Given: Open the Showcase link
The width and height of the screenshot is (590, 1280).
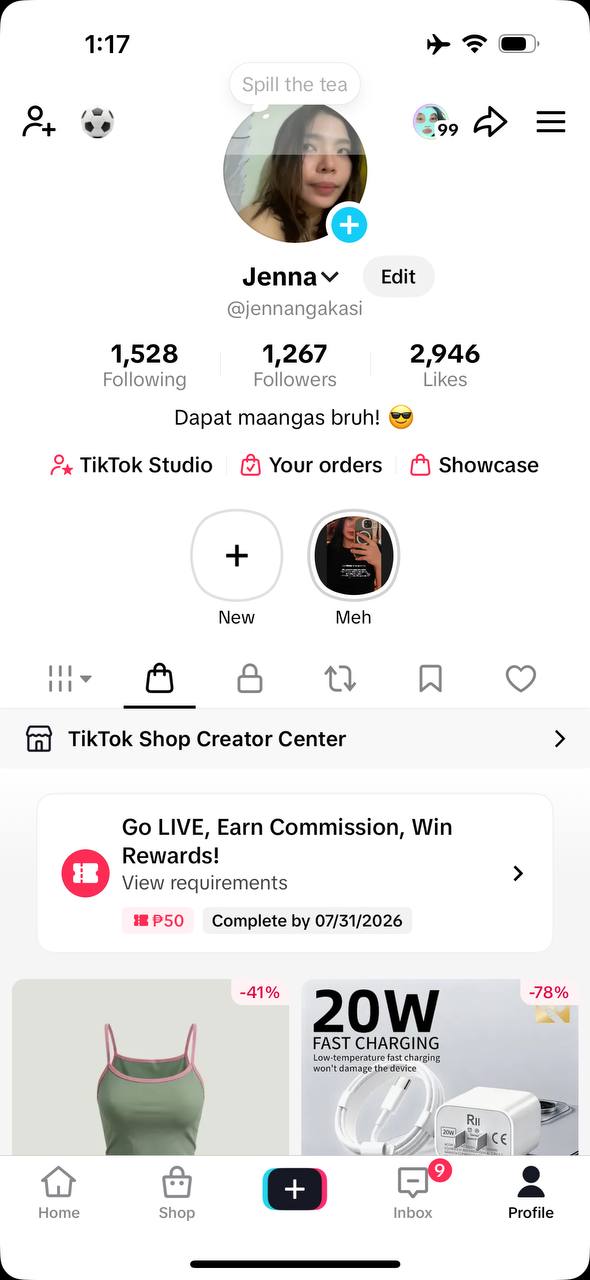Looking at the screenshot, I should click(x=474, y=465).
